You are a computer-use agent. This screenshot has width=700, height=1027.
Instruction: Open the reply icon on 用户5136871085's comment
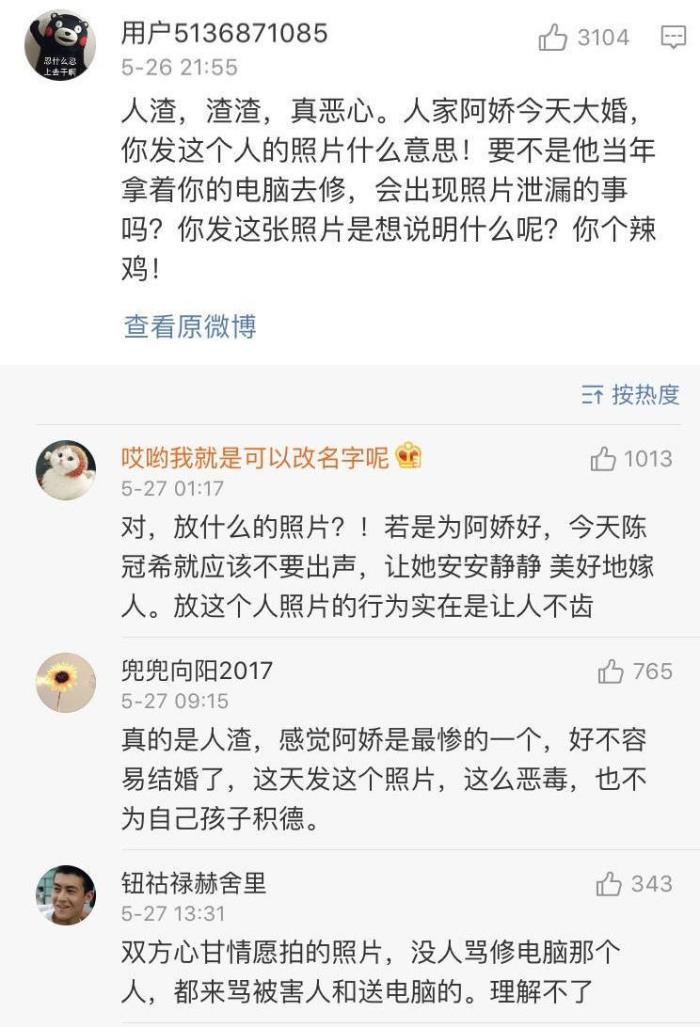673,38
